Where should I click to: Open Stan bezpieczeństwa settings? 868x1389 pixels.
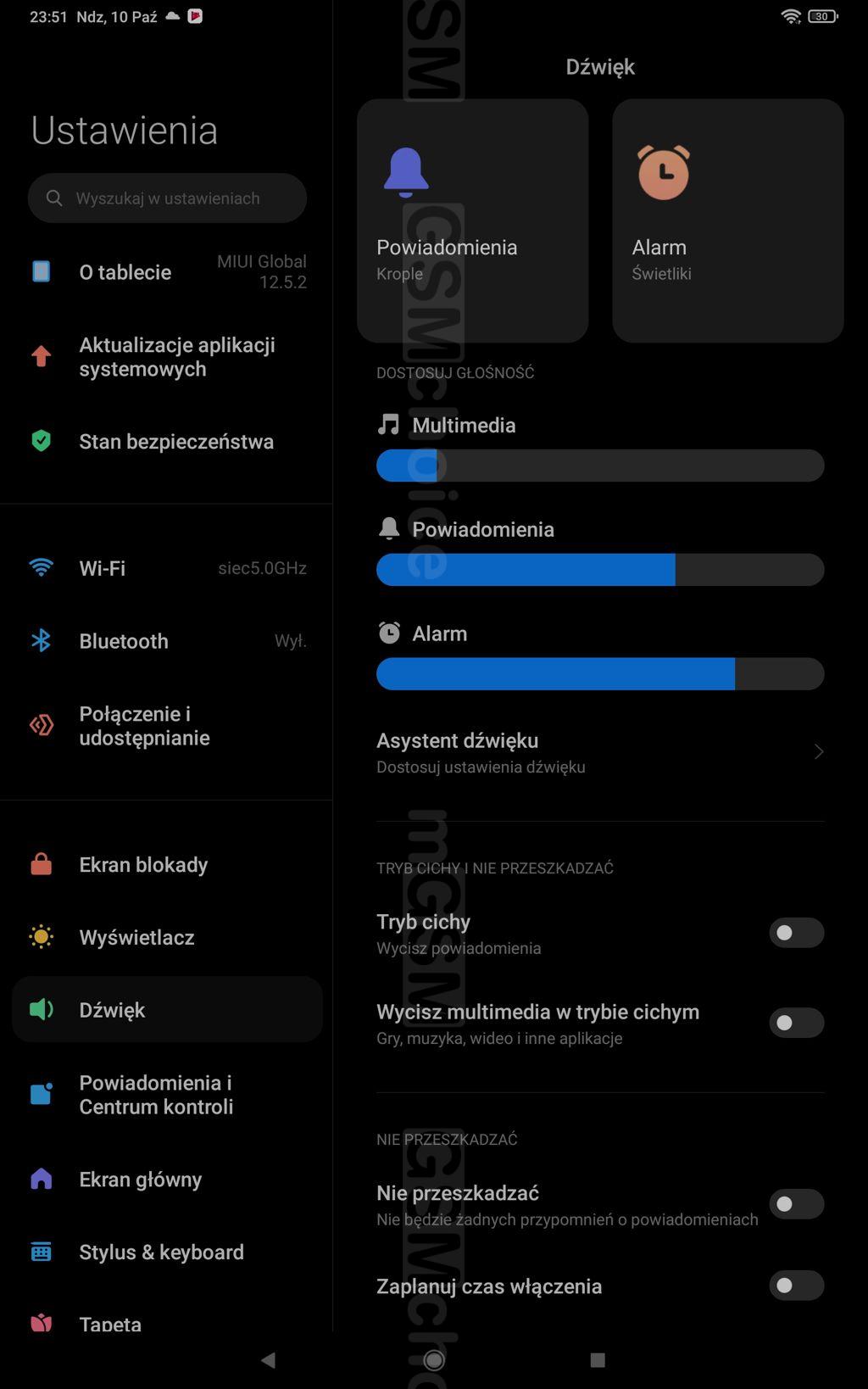click(x=167, y=442)
